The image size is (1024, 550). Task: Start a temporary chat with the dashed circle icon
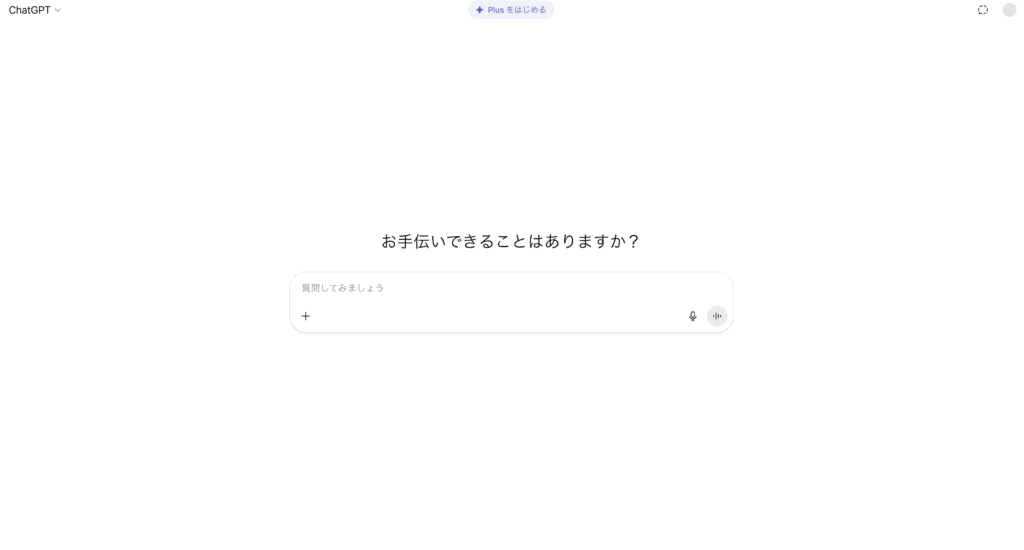click(983, 10)
